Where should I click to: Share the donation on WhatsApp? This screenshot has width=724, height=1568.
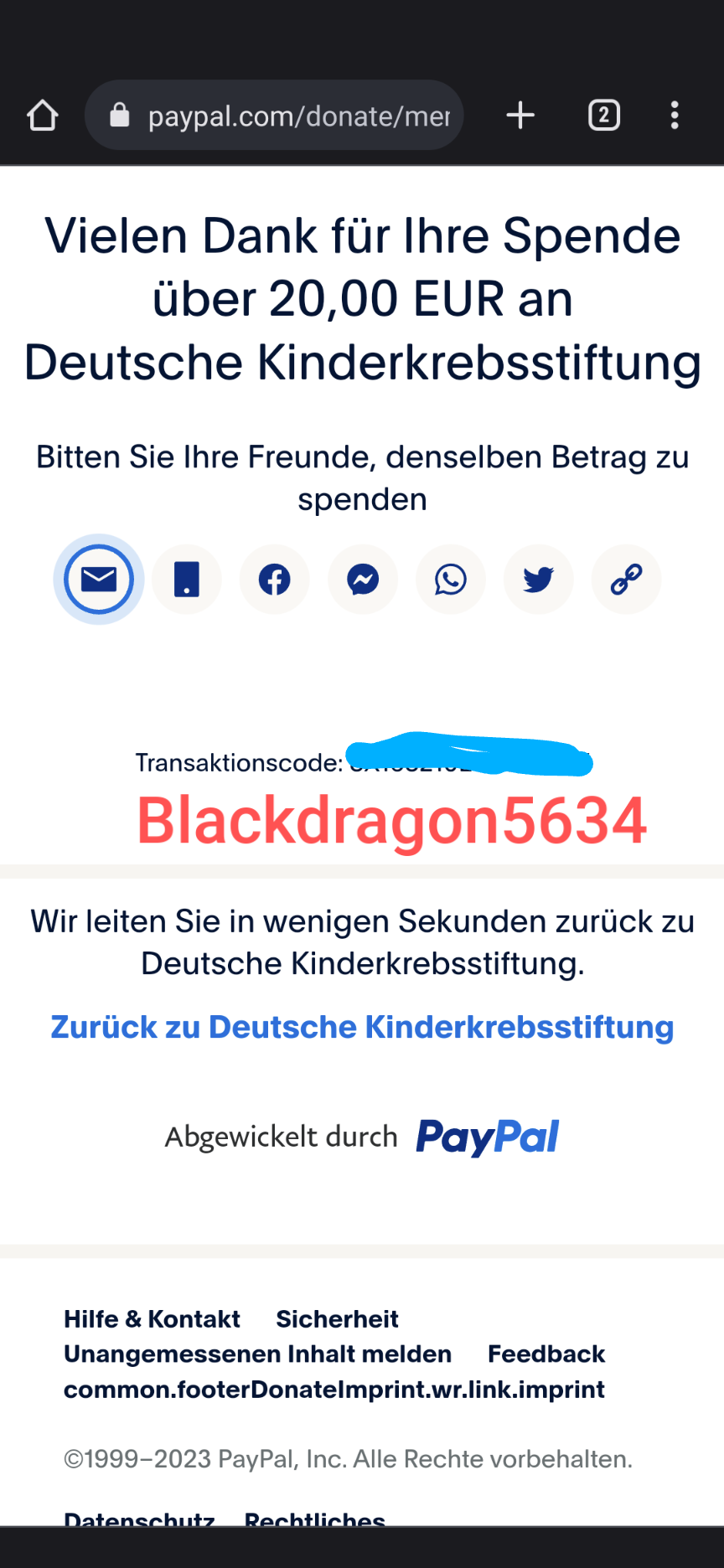pyautogui.click(x=451, y=580)
